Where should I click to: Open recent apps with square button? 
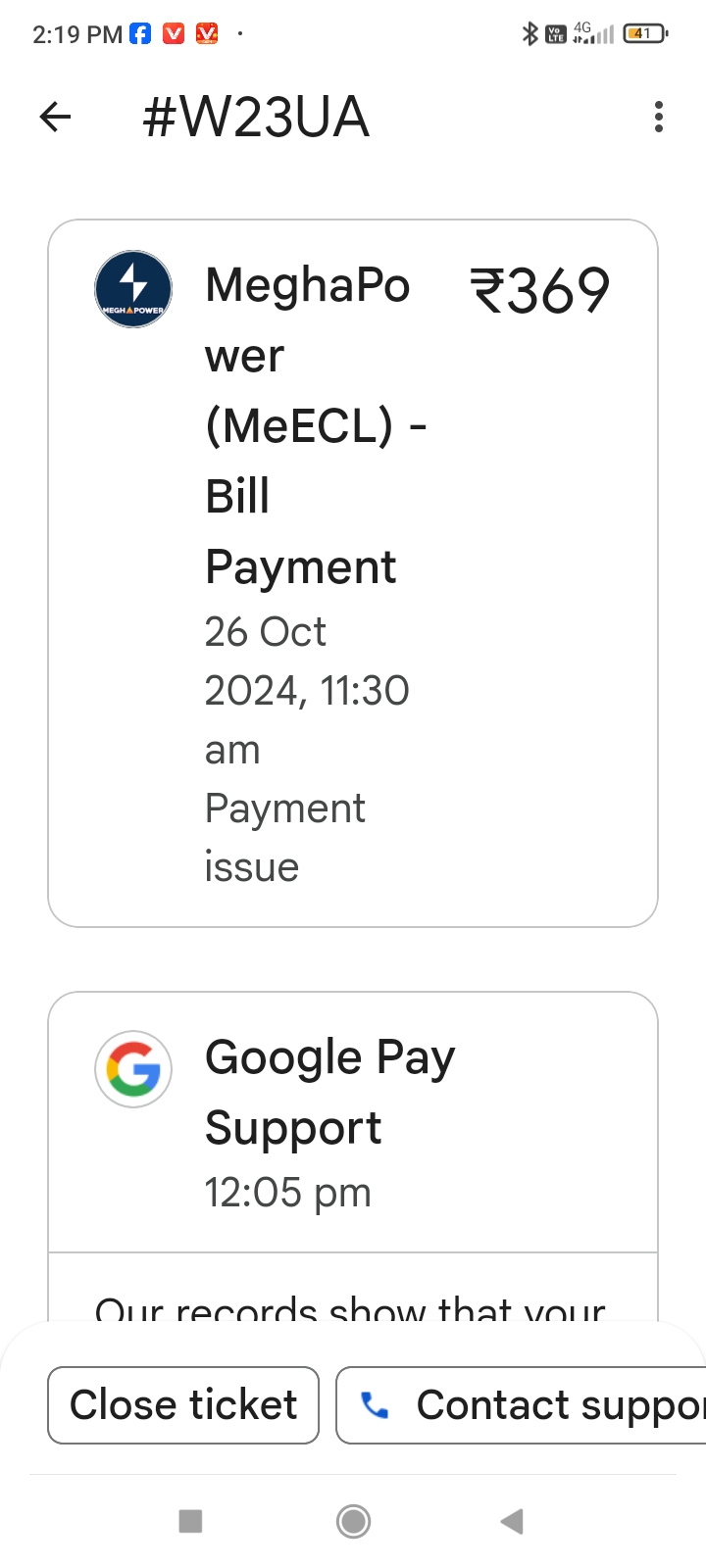[190, 1521]
